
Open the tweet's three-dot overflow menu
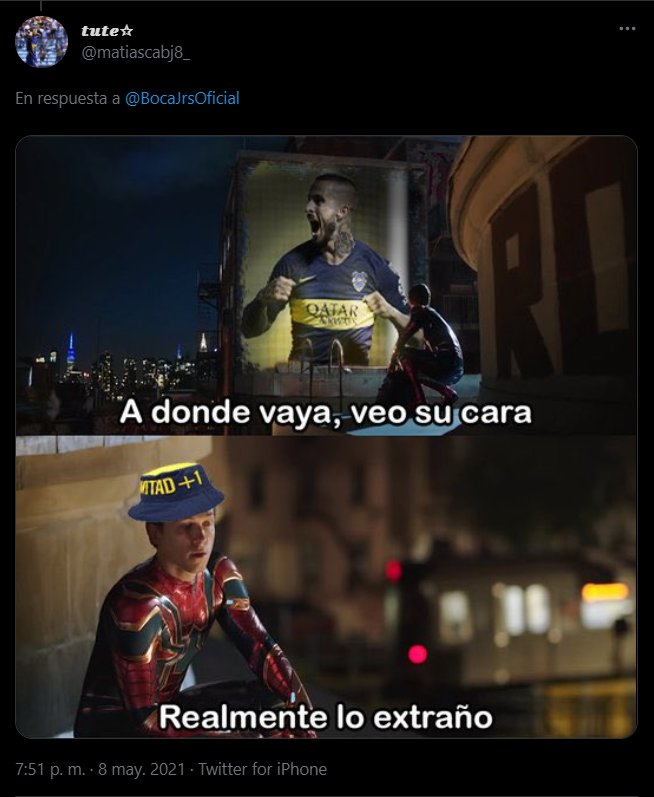click(x=627, y=28)
